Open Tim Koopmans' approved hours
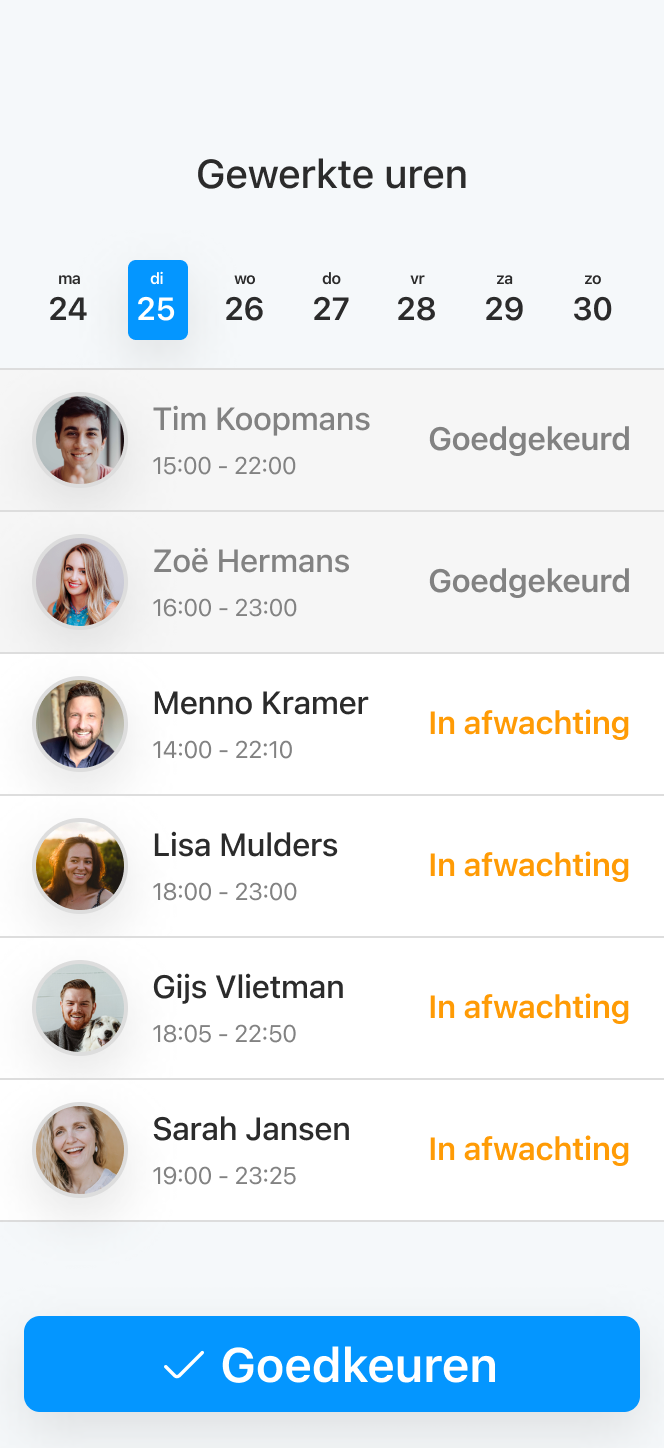 332,440
